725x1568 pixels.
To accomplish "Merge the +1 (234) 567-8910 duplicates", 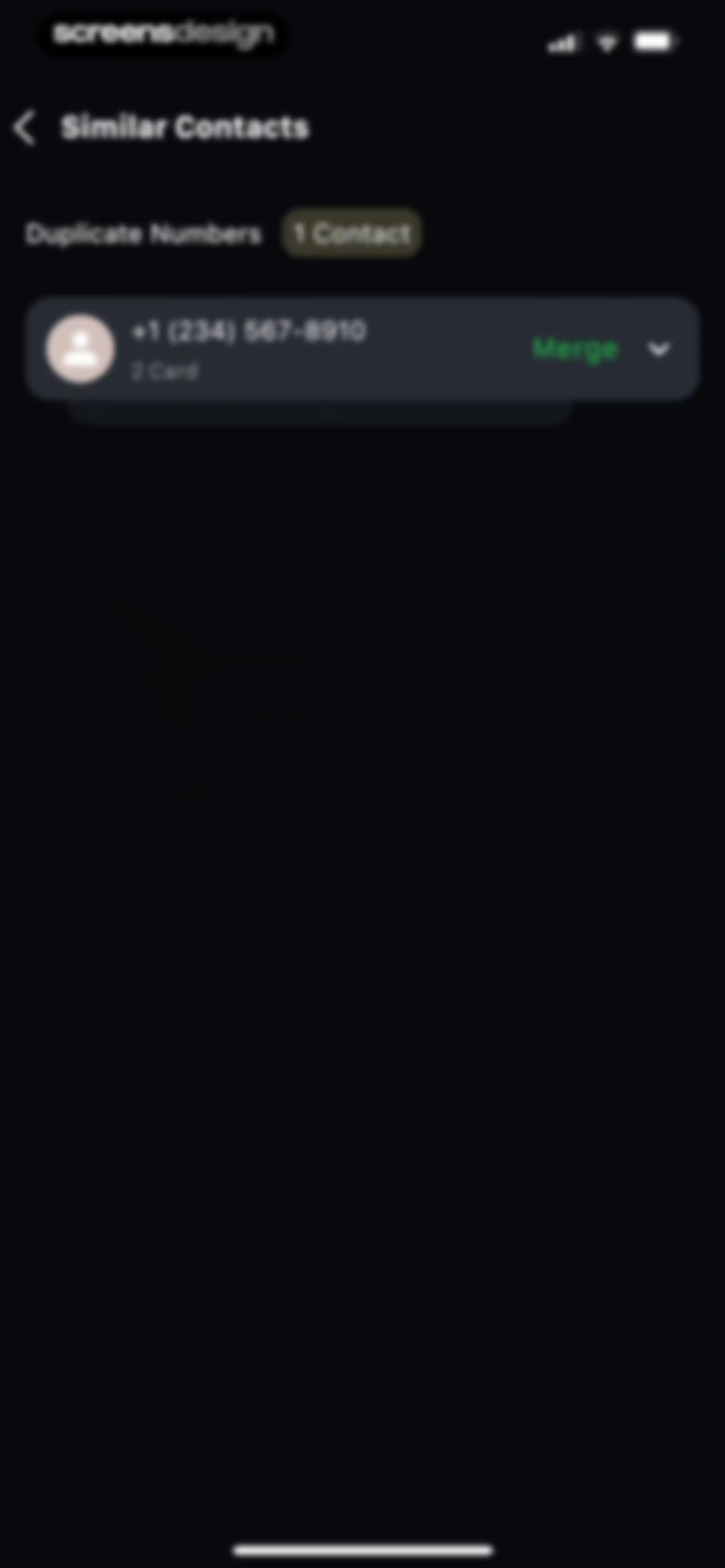I will (x=575, y=350).
